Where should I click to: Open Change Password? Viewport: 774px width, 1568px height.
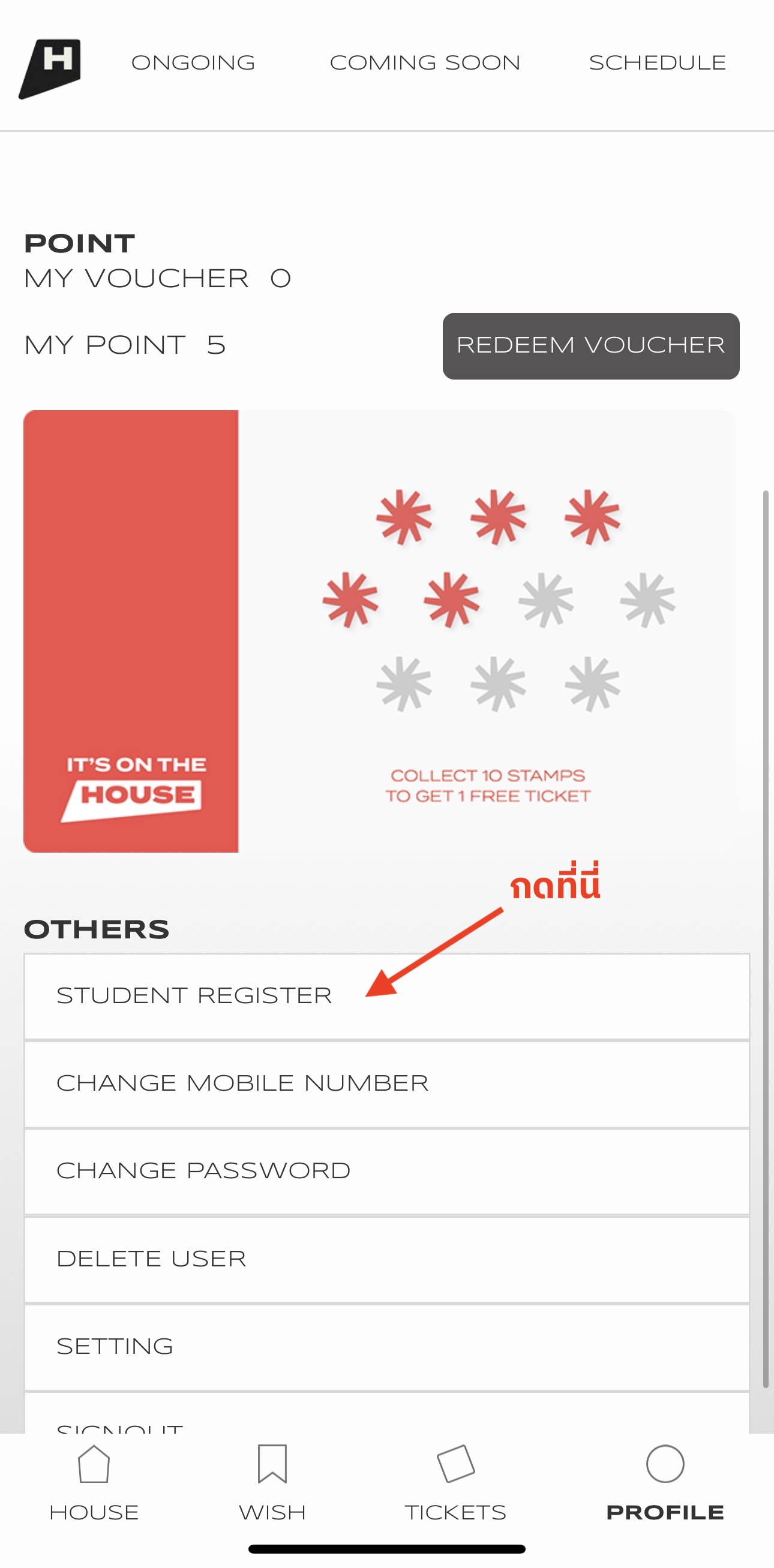tap(386, 1171)
